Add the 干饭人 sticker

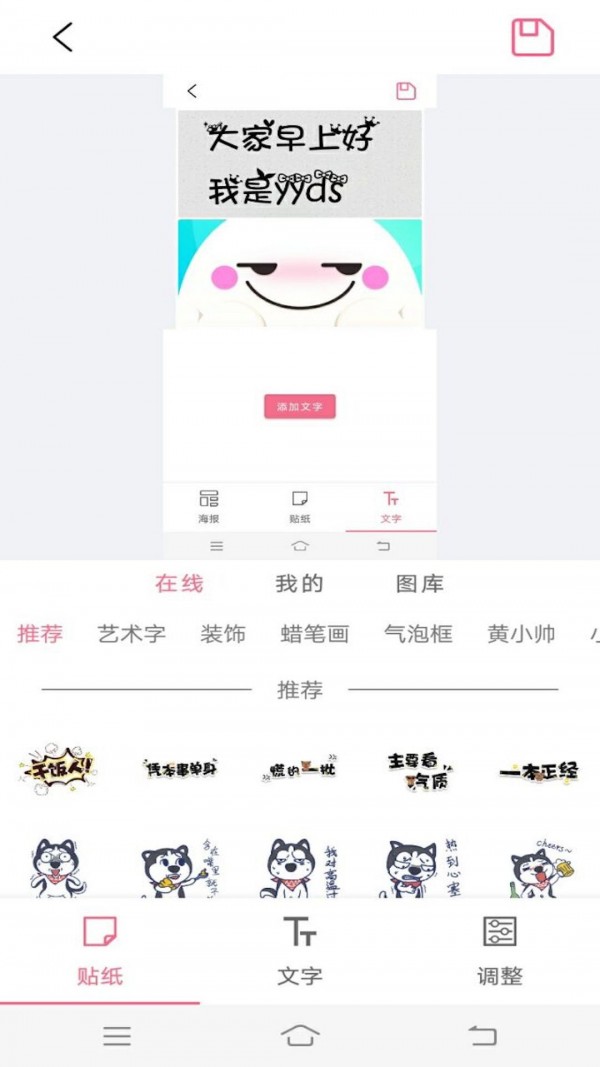click(x=59, y=767)
